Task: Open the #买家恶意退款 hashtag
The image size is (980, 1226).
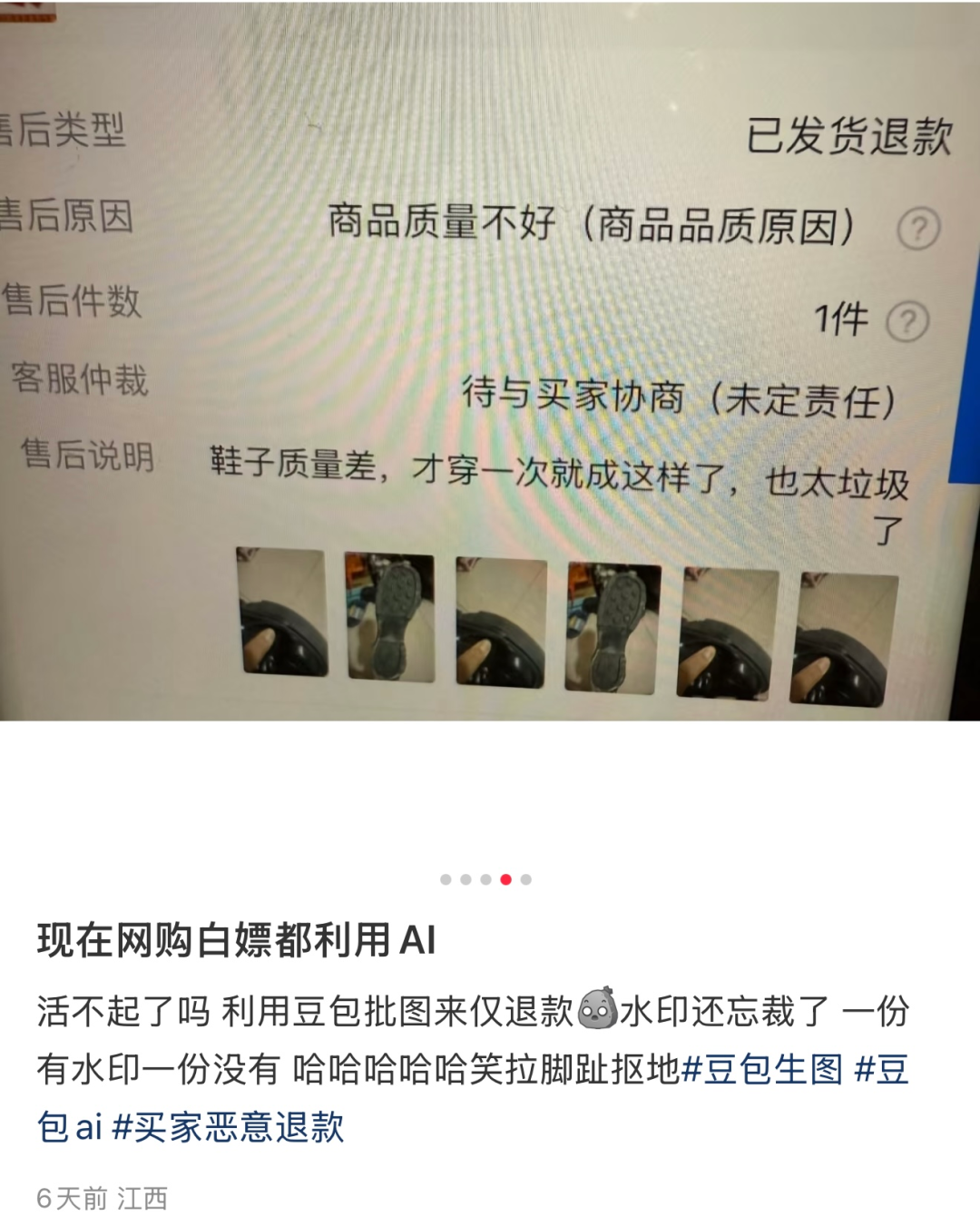Action: 228,1127
